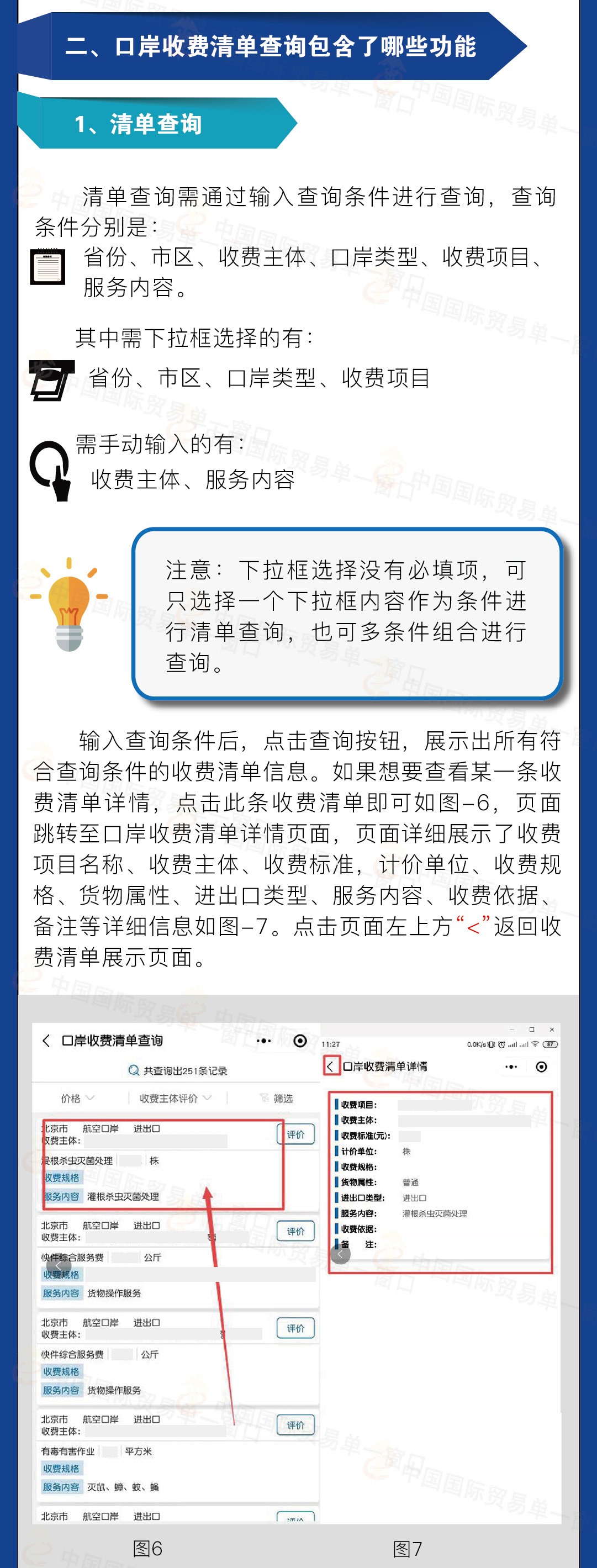This screenshot has height=1568, width=597.
Task: Click the battery indicator showing 87
Action: (x=550, y=1044)
